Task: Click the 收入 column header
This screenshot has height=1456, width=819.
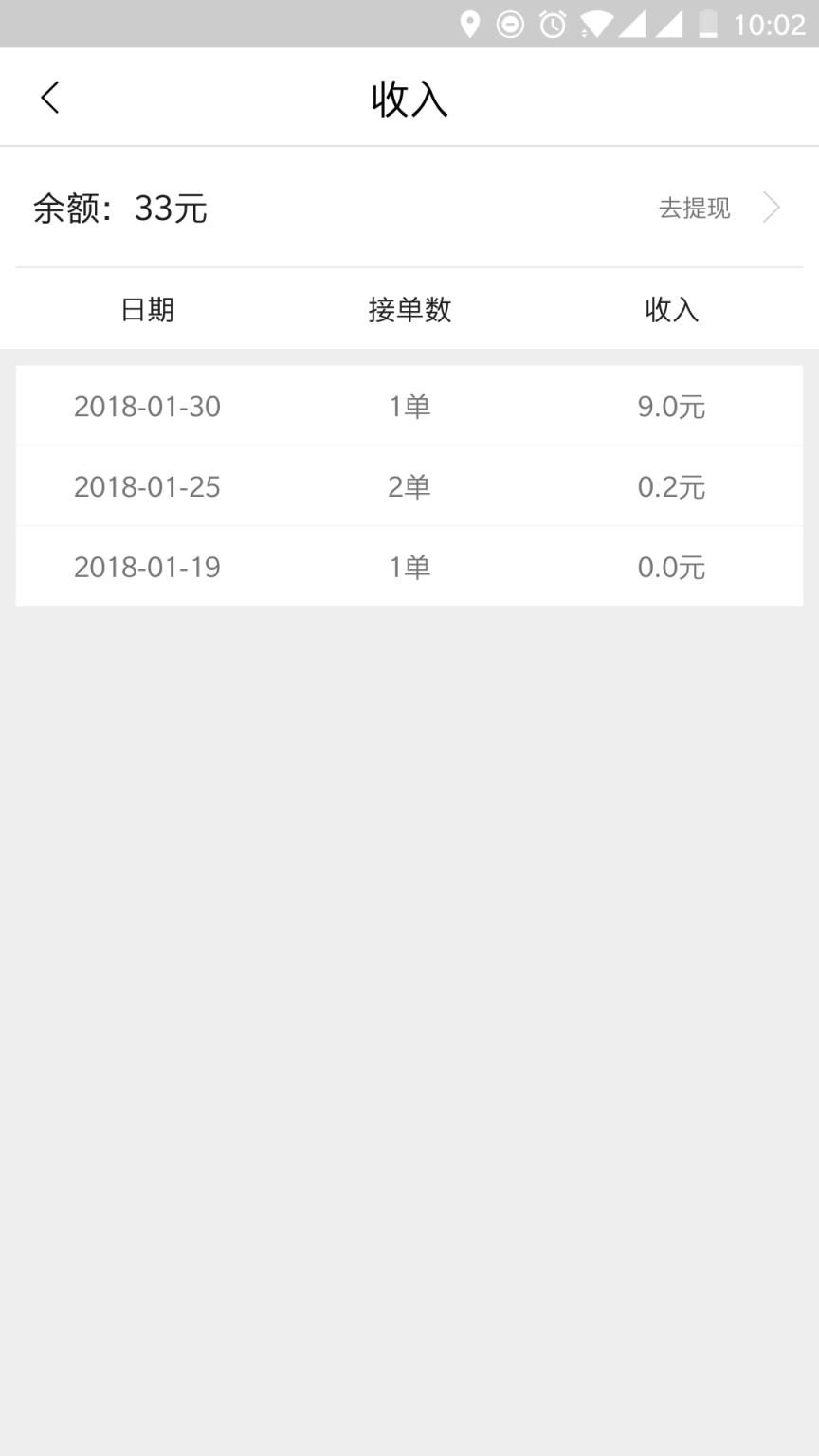Action: click(670, 309)
